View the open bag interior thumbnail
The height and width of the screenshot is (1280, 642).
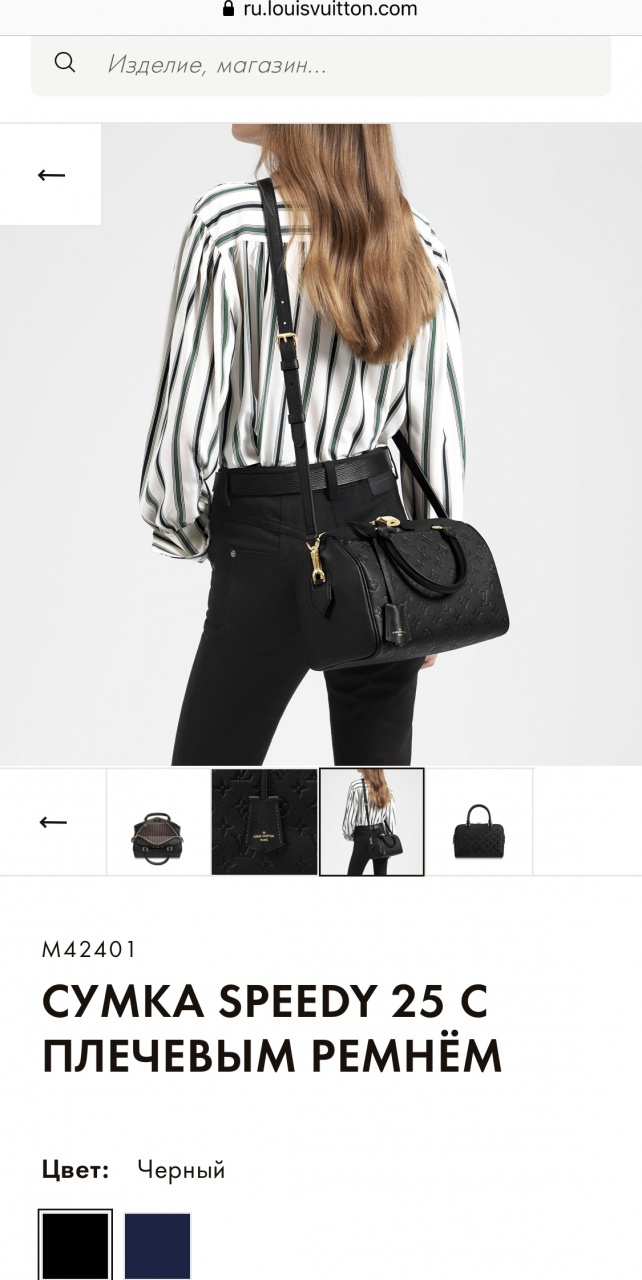tap(158, 822)
